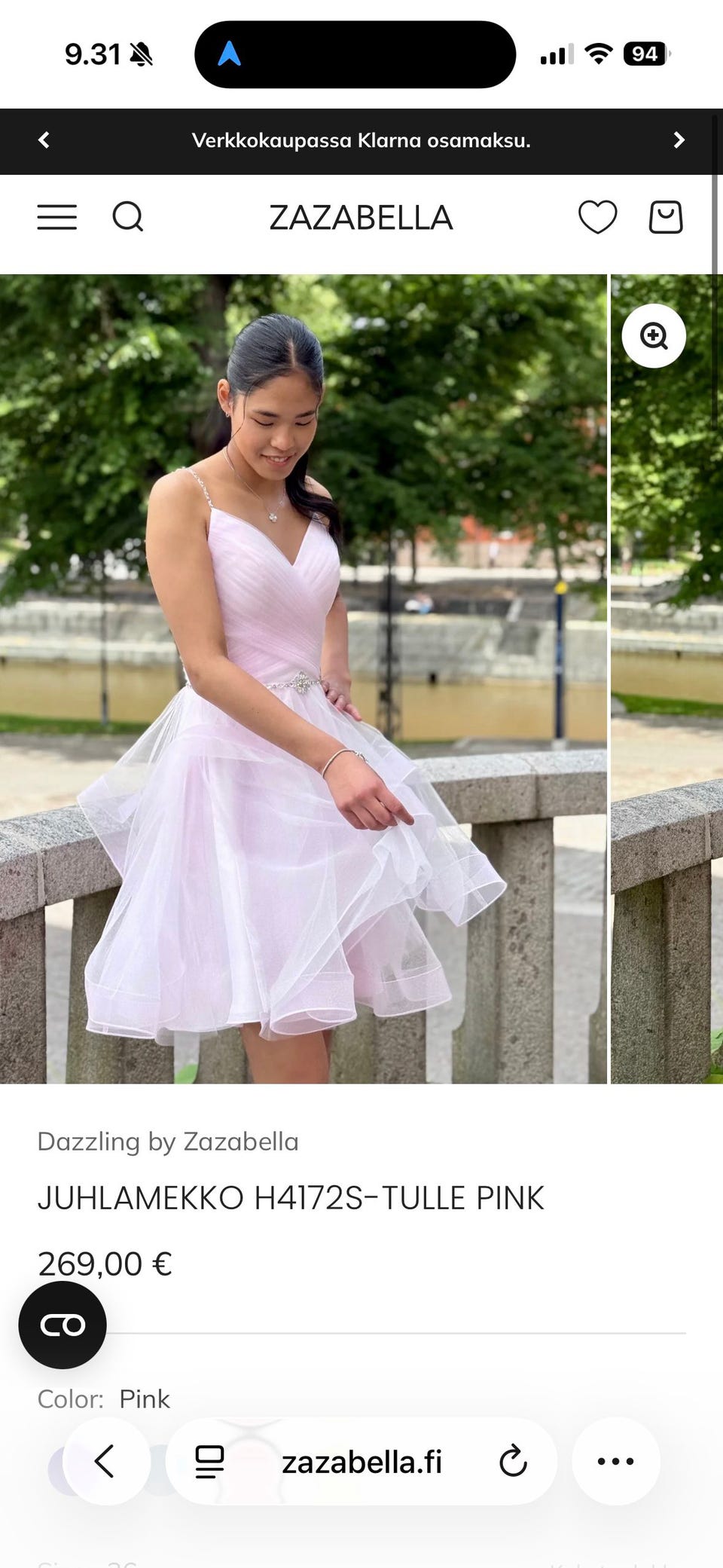723x1568 pixels.
Task: Reload the page
Action: tap(513, 1461)
